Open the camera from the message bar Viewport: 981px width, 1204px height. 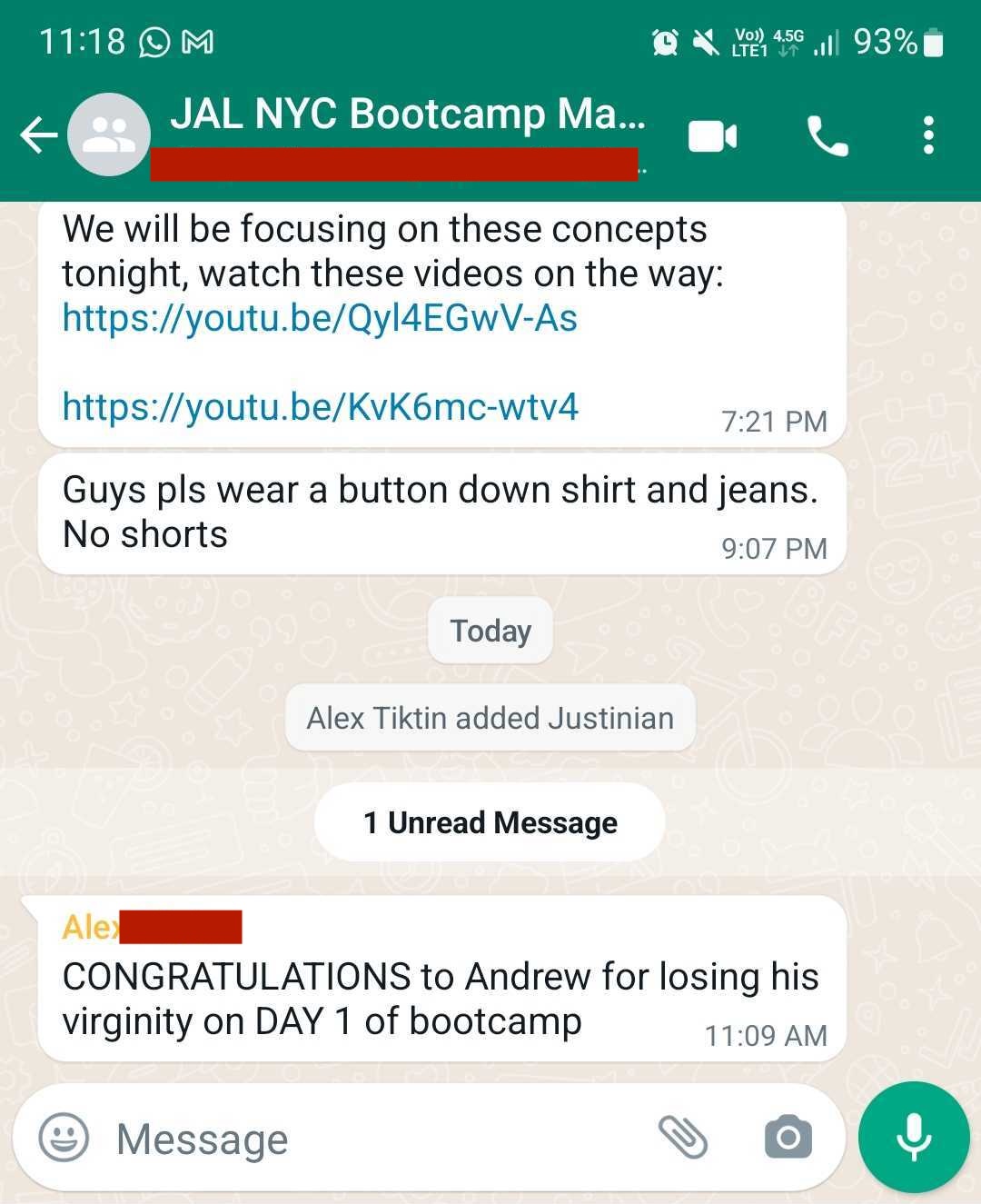point(788,1137)
